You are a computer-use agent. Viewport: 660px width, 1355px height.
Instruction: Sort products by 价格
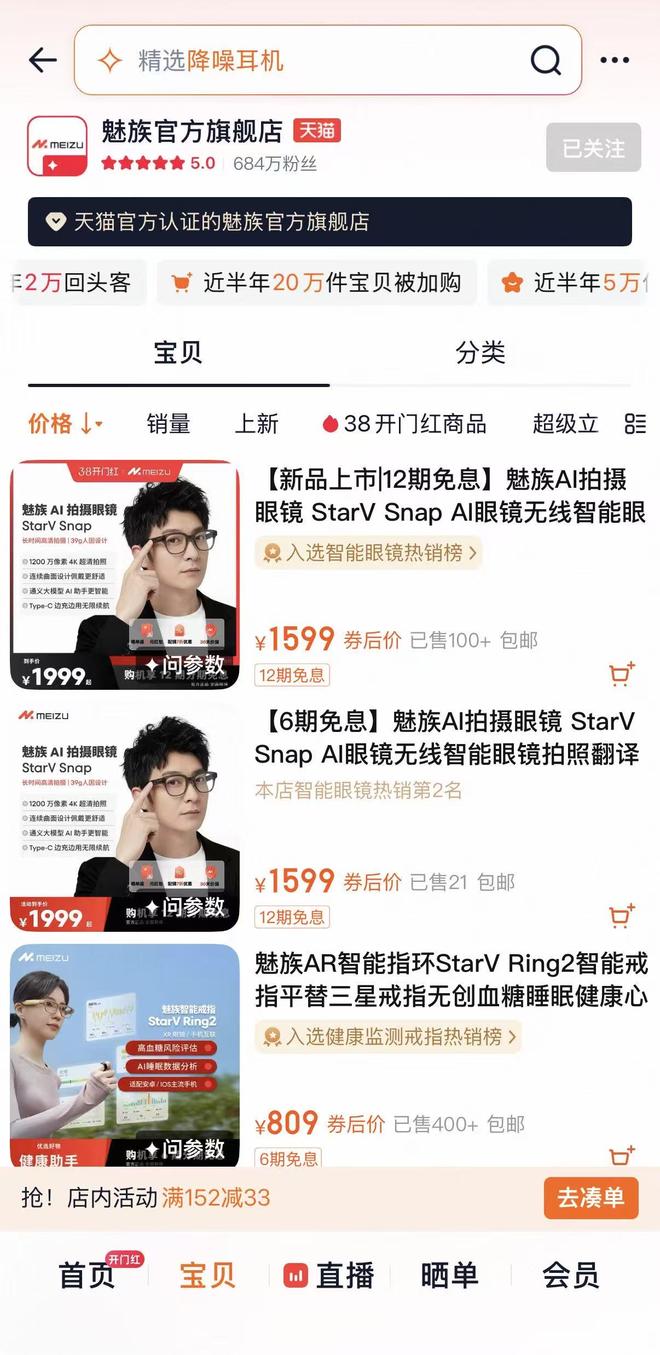click(64, 424)
